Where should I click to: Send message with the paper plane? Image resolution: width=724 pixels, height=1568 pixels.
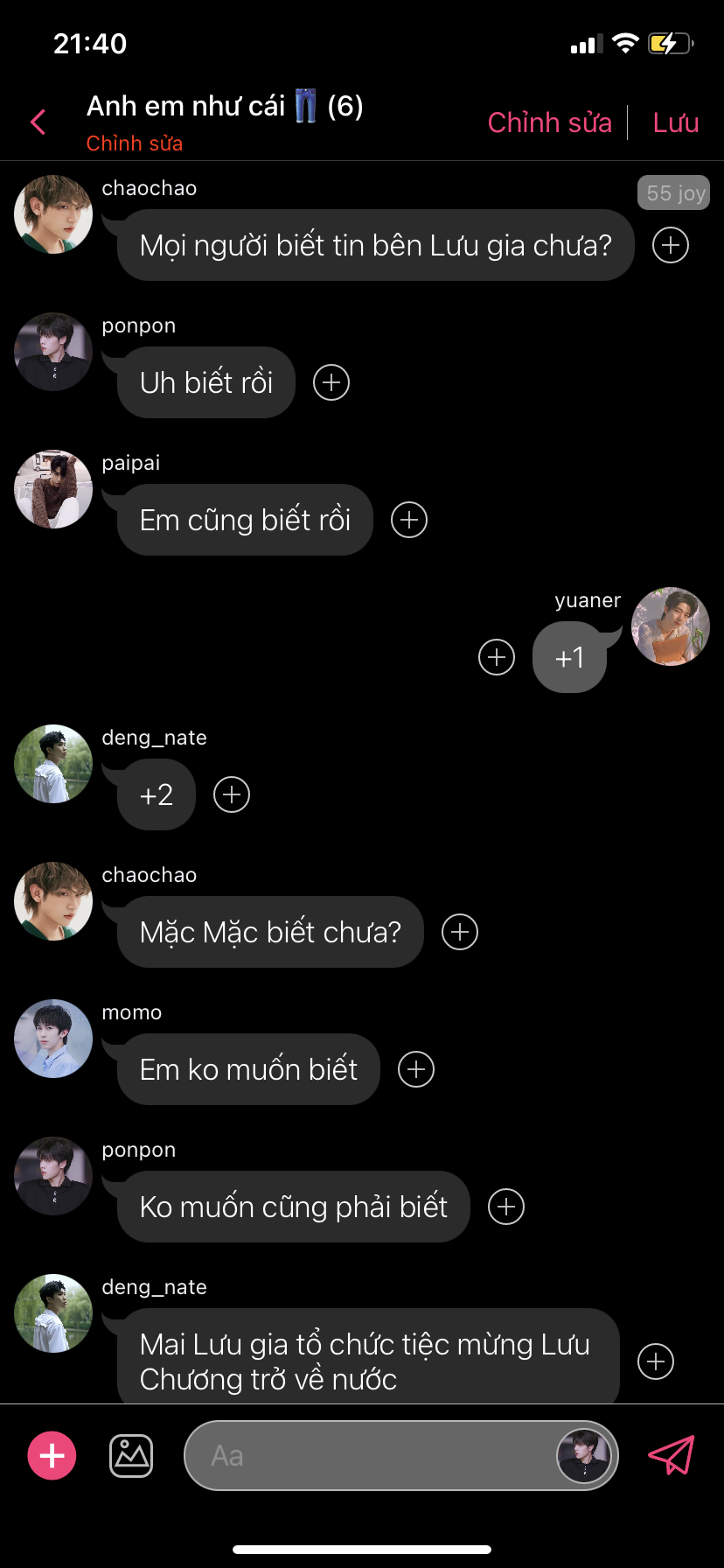pyautogui.click(x=671, y=1456)
